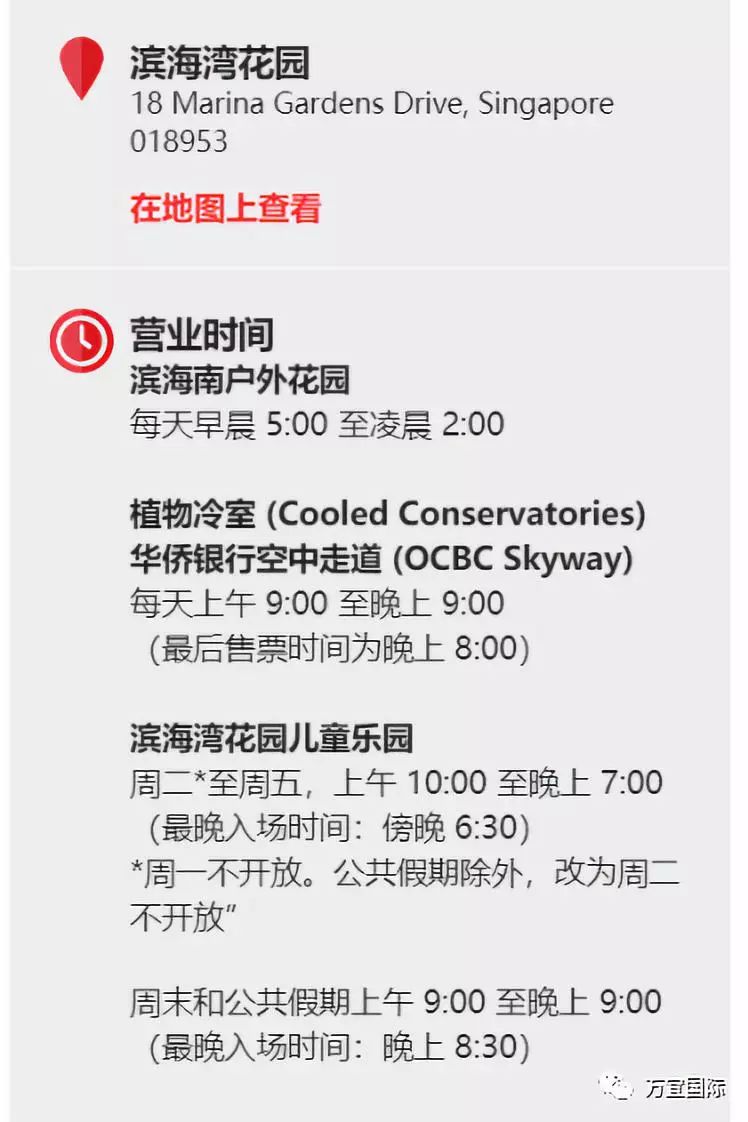This screenshot has width=748, height=1122.
Task: Open the 在地图上查看 map link
Action: point(225,208)
